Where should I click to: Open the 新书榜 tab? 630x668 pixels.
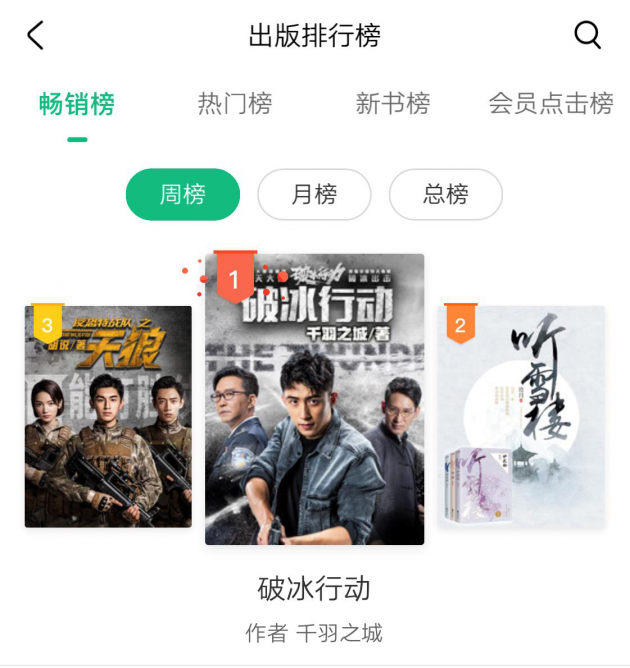[393, 104]
